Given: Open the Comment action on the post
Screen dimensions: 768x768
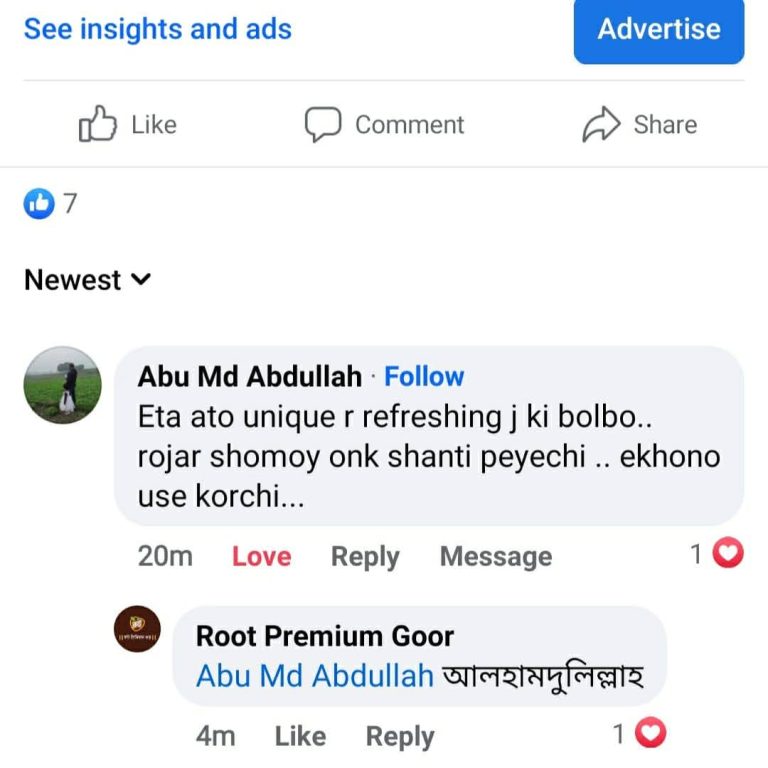Looking at the screenshot, I should click(x=385, y=125).
